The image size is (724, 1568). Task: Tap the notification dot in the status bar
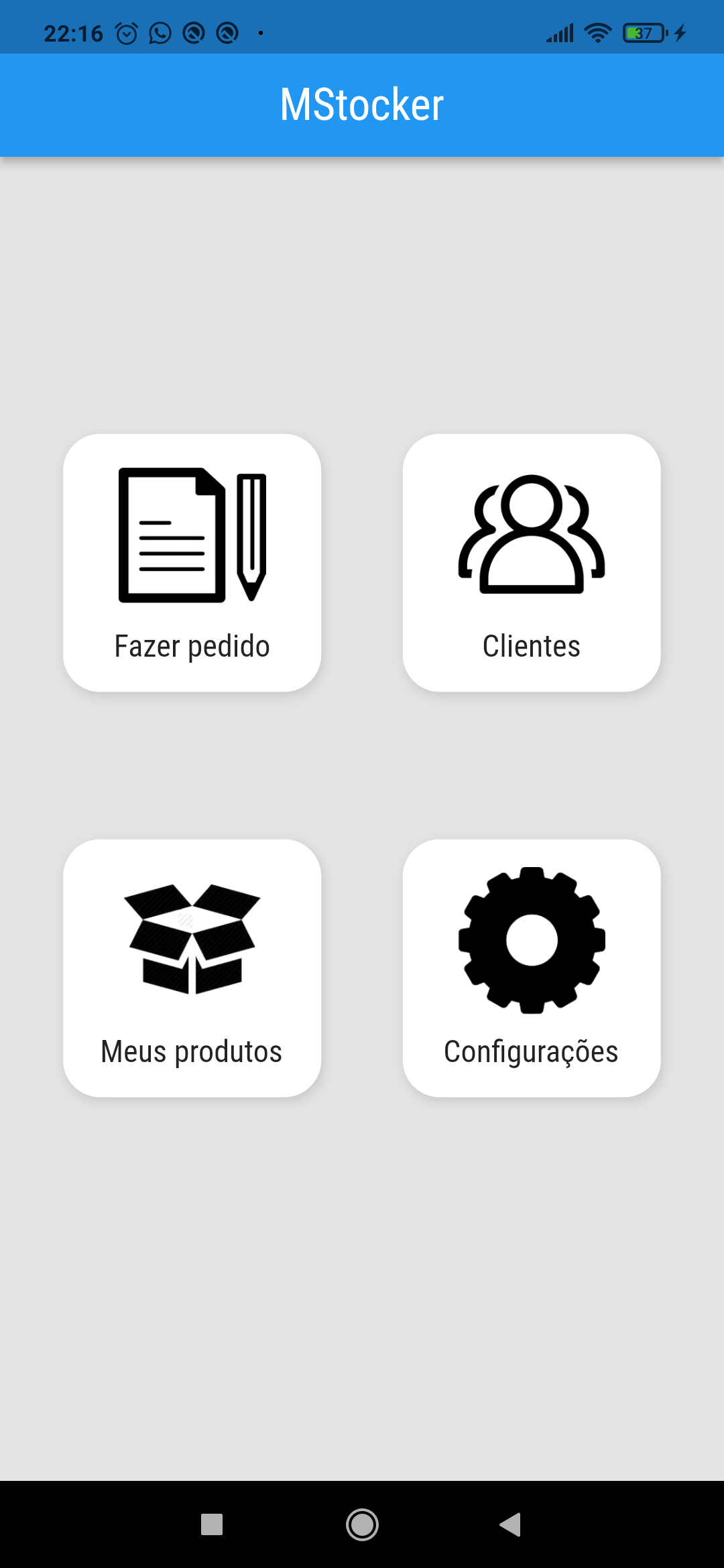pos(260,32)
